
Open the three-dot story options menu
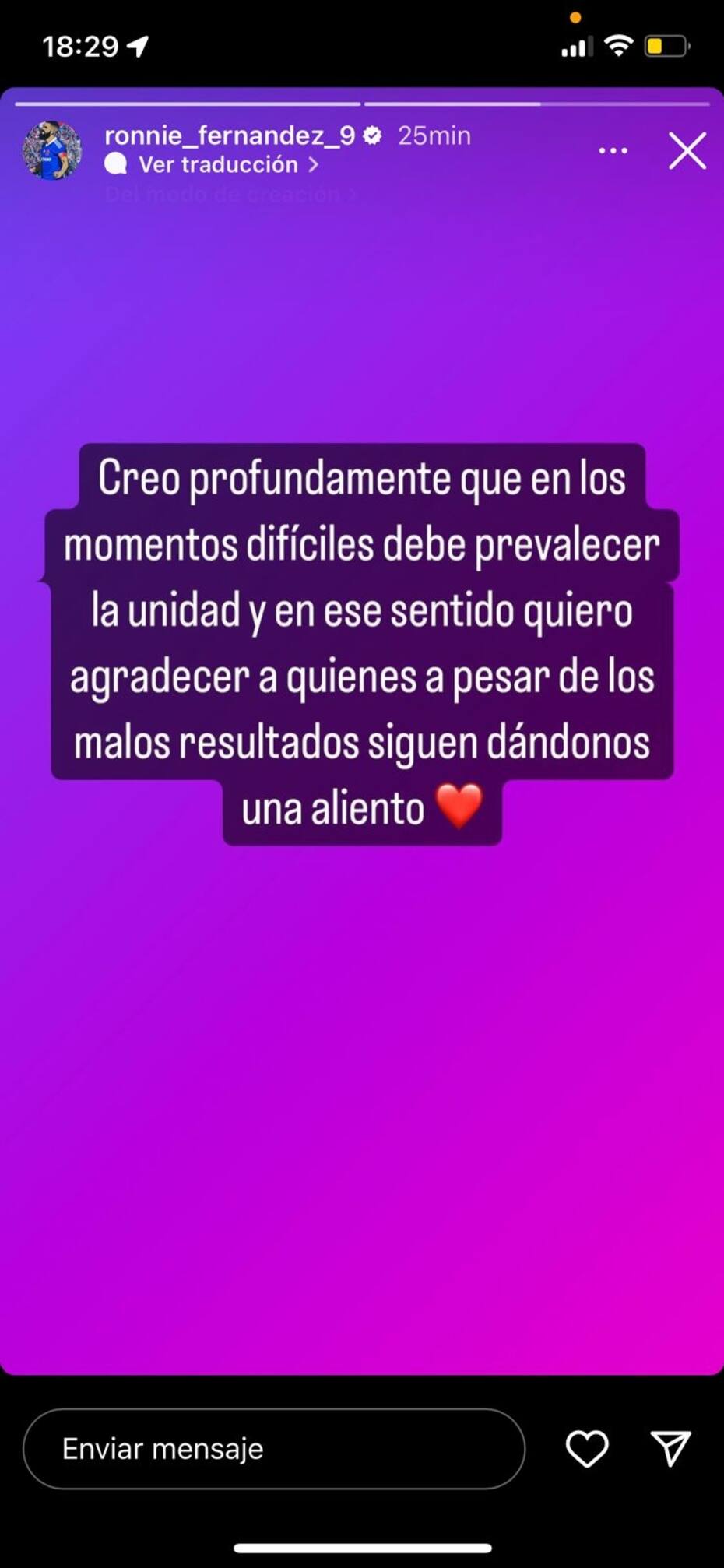click(x=613, y=150)
